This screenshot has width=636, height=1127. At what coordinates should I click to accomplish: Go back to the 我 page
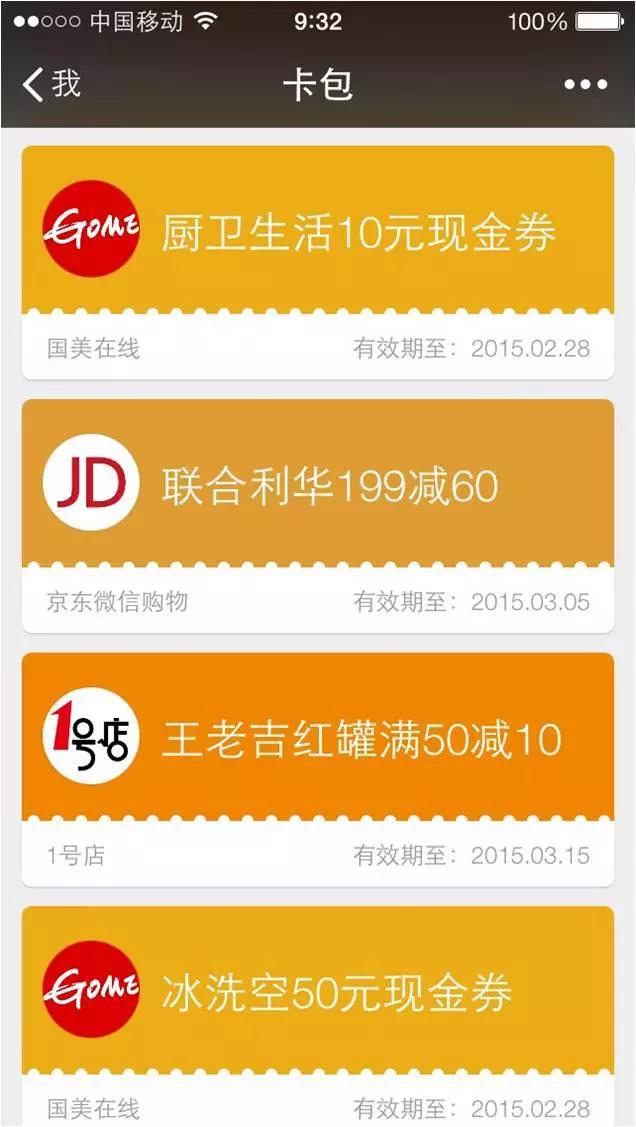(x=52, y=84)
